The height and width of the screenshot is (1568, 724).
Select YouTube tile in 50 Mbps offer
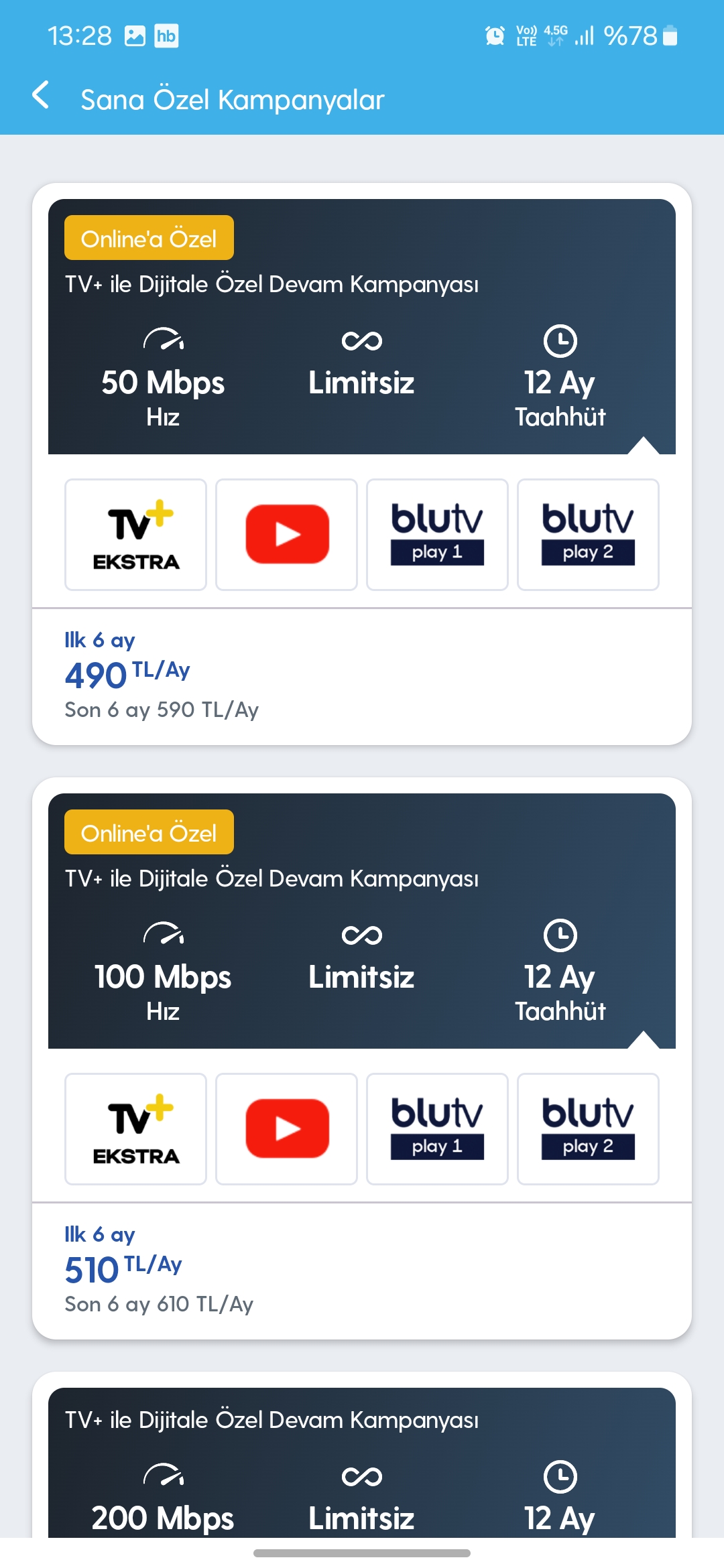(x=286, y=535)
